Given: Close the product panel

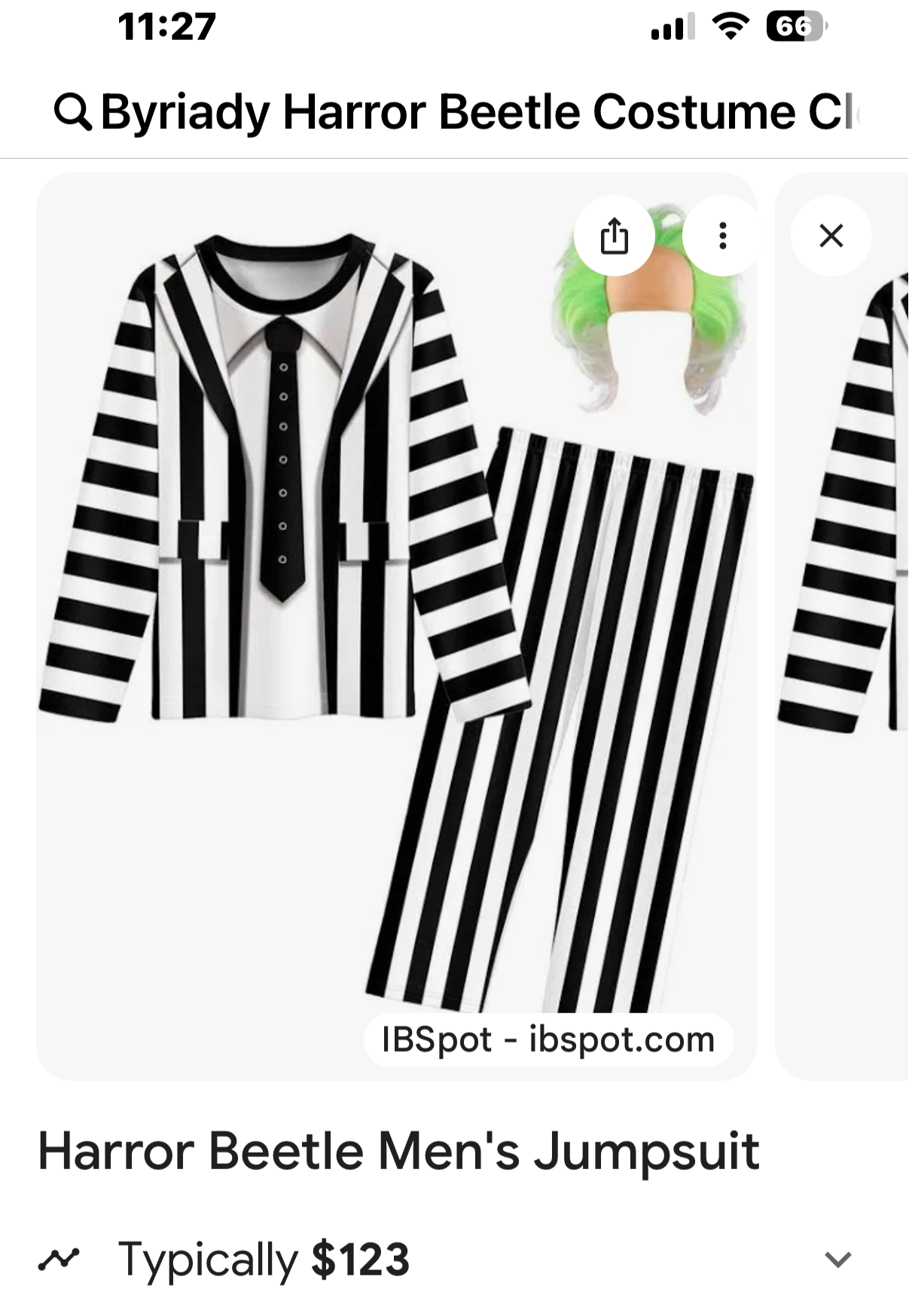Looking at the screenshot, I should tap(831, 237).
